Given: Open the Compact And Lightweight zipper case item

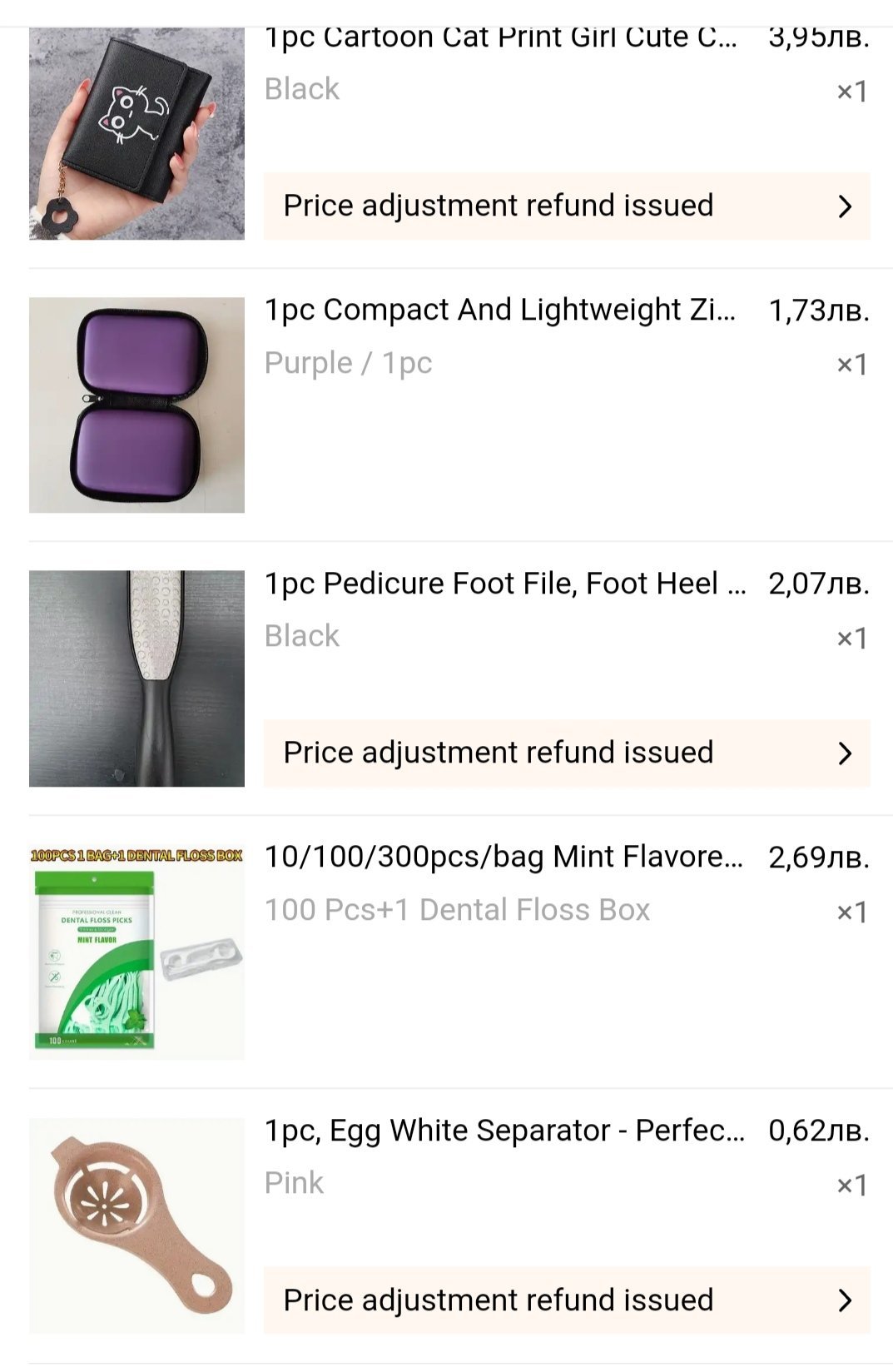Looking at the screenshot, I should 499,310.
